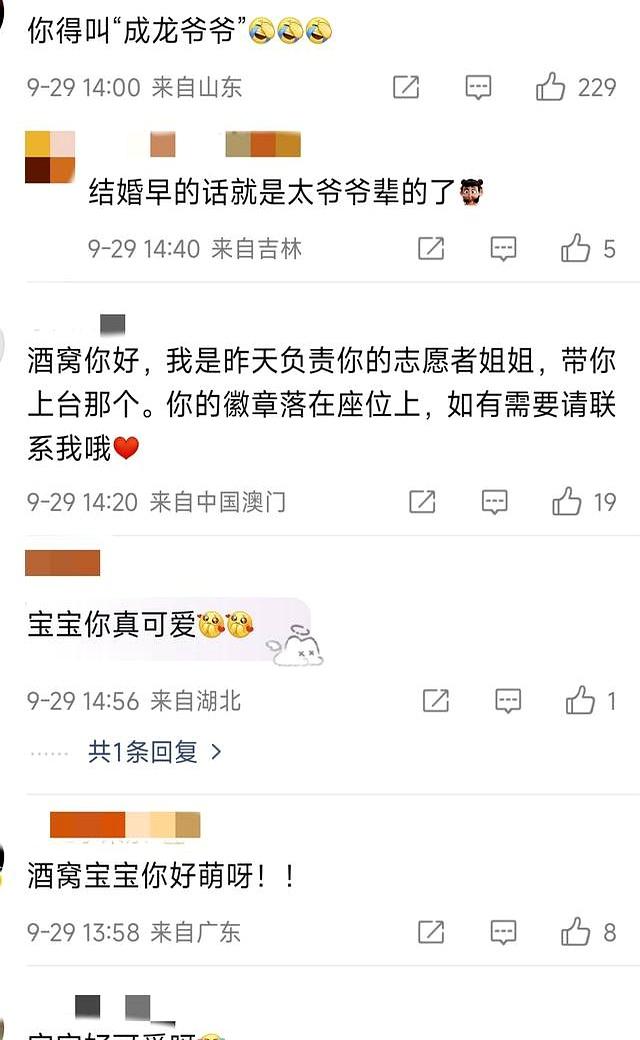The width and height of the screenshot is (640, 1040).
Task: Reply to the "宝宝你真可爱" comment
Action: pyautogui.click(x=509, y=701)
